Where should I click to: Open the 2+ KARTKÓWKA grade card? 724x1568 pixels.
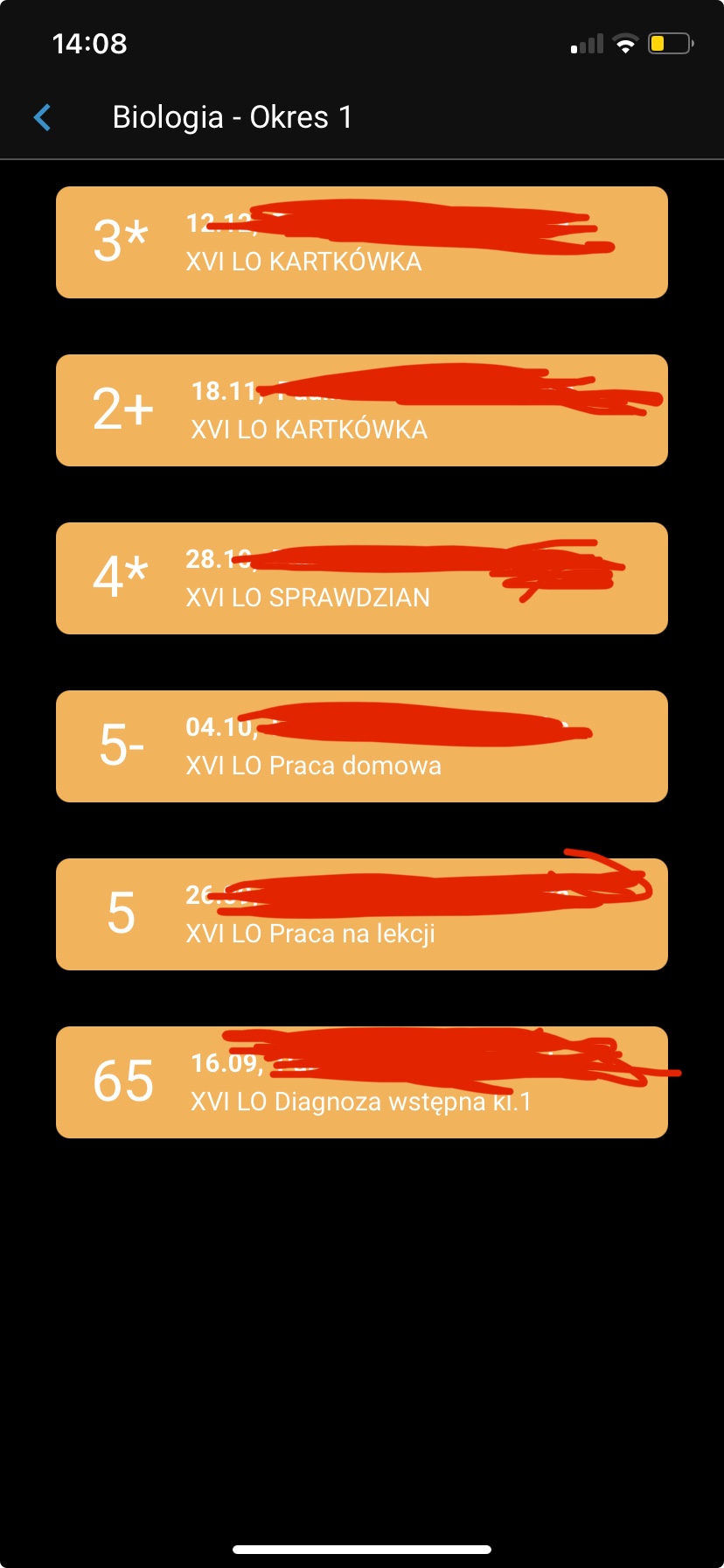click(x=361, y=410)
